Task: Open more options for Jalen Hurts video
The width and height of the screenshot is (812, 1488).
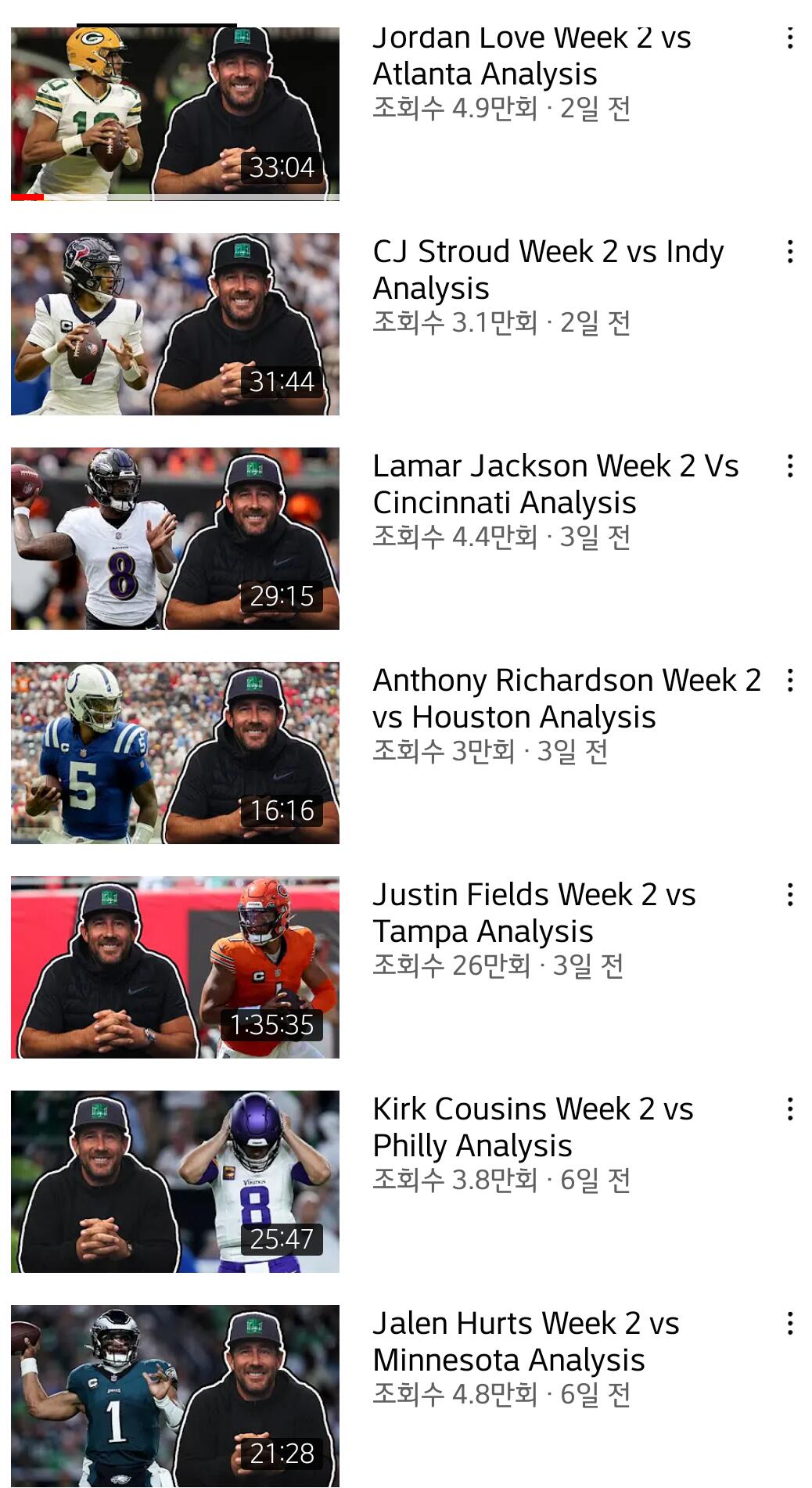Action: pos(790,1324)
